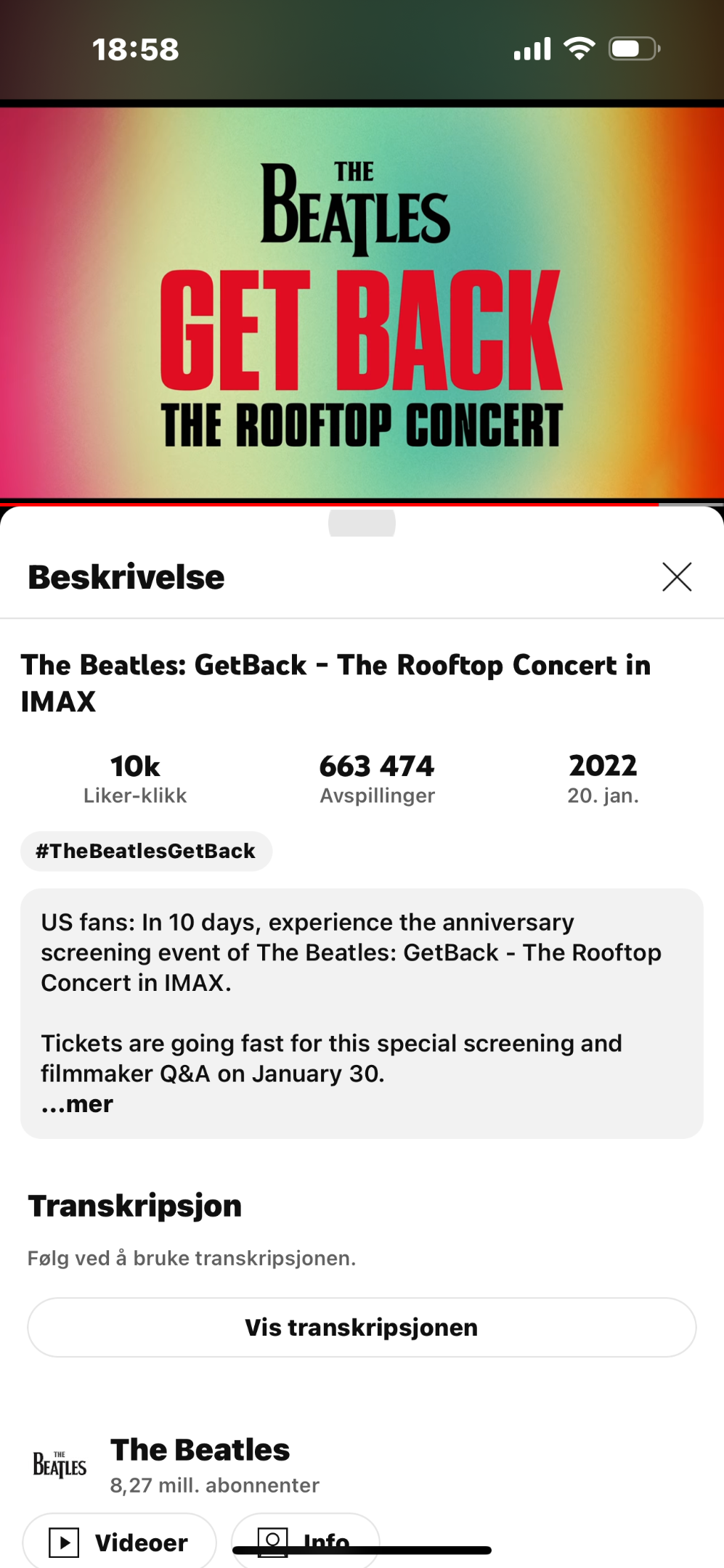The image size is (724, 1568).
Task: Close the Beskrivelse panel
Action: (676, 577)
